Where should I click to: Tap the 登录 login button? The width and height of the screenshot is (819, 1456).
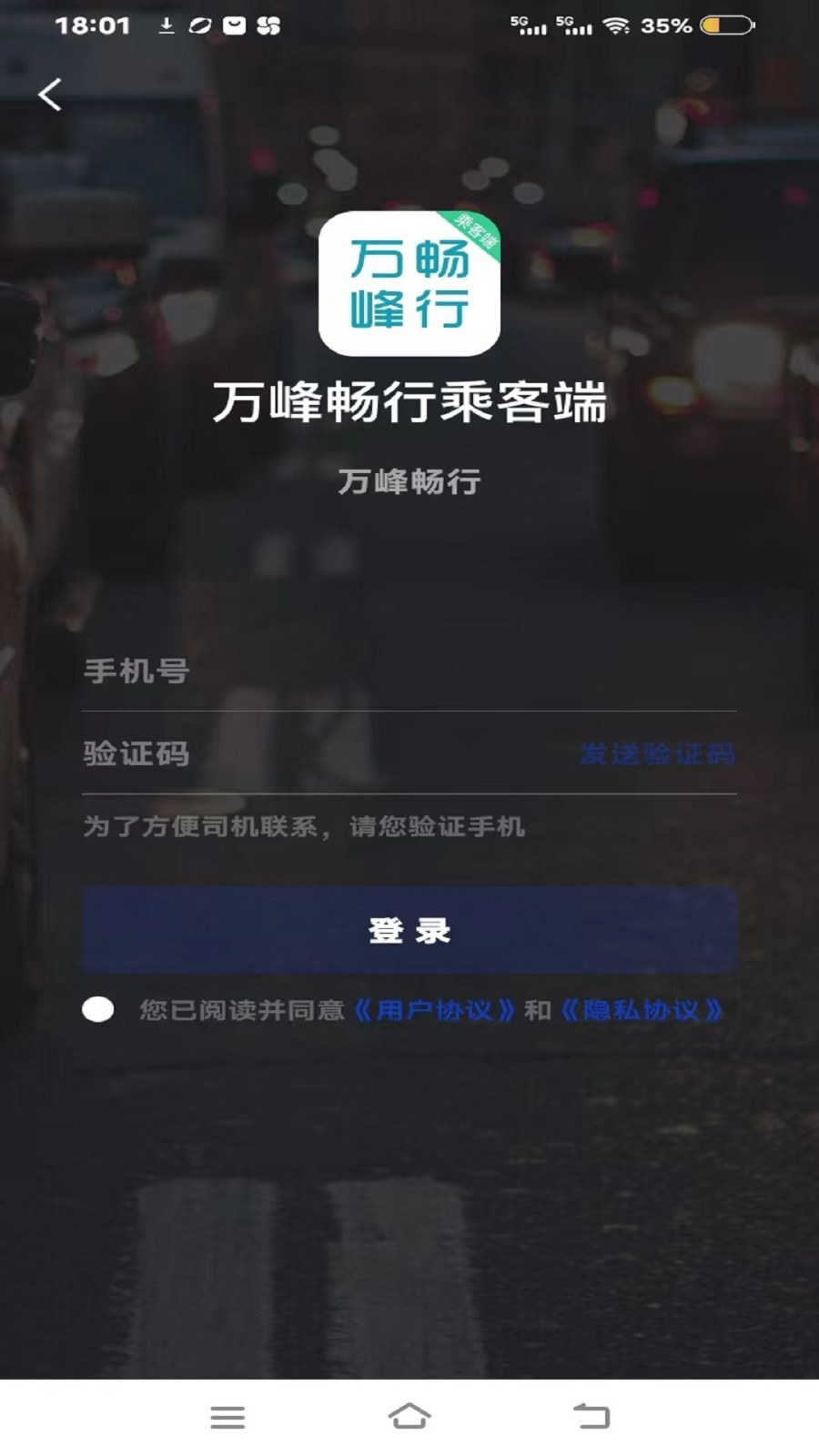click(x=409, y=930)
